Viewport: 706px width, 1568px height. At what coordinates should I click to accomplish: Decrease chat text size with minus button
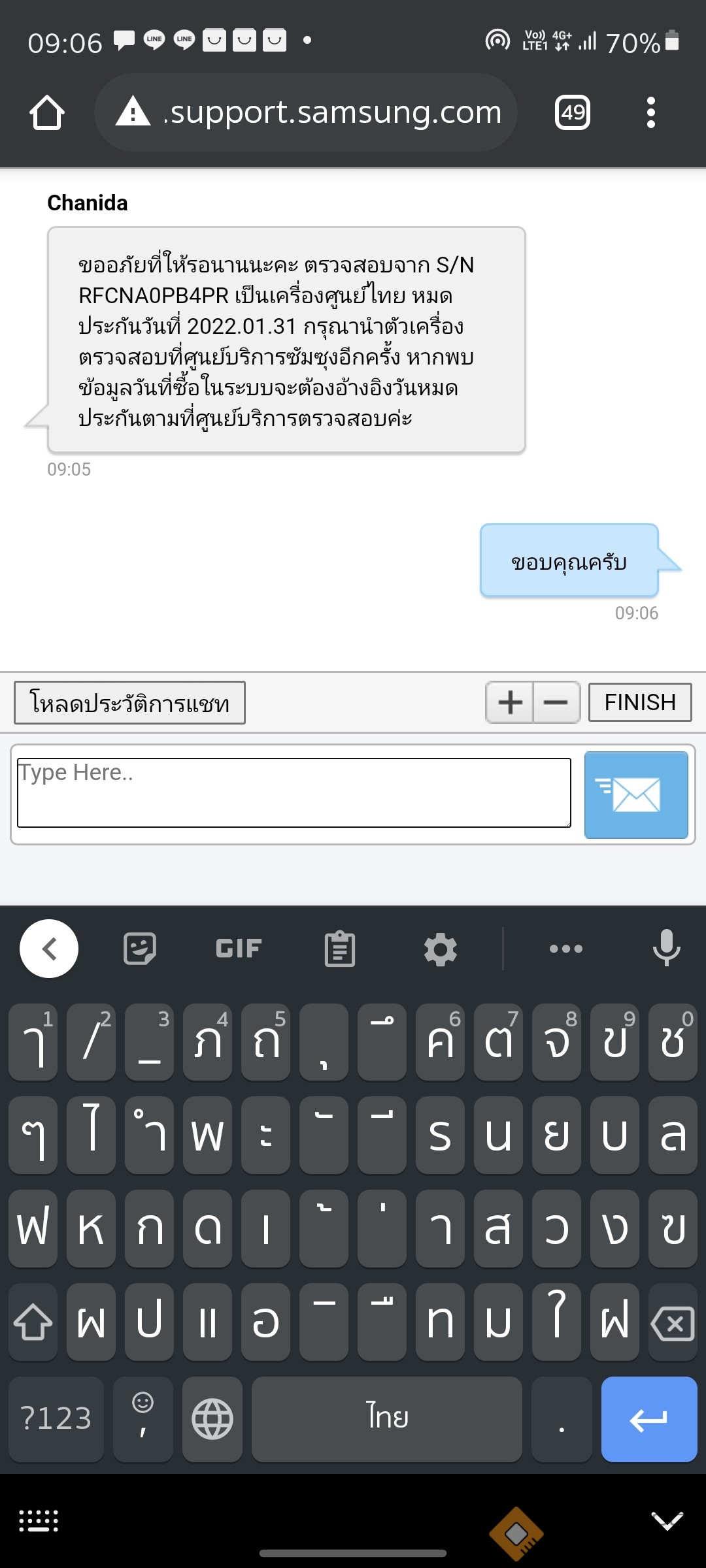click(x=556, y=703)
